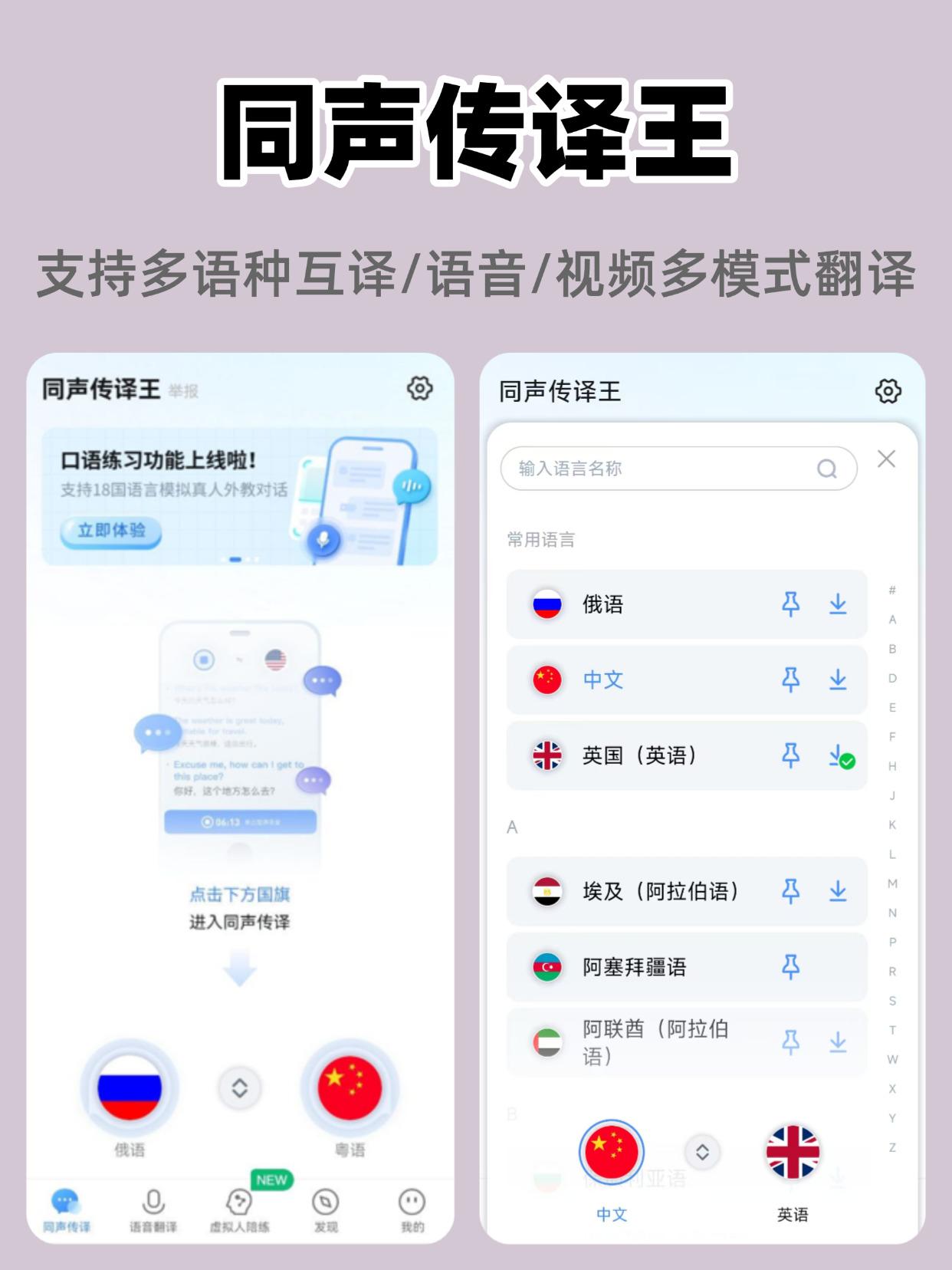Open the settings gear on the left panel

(x=420, y=390)
